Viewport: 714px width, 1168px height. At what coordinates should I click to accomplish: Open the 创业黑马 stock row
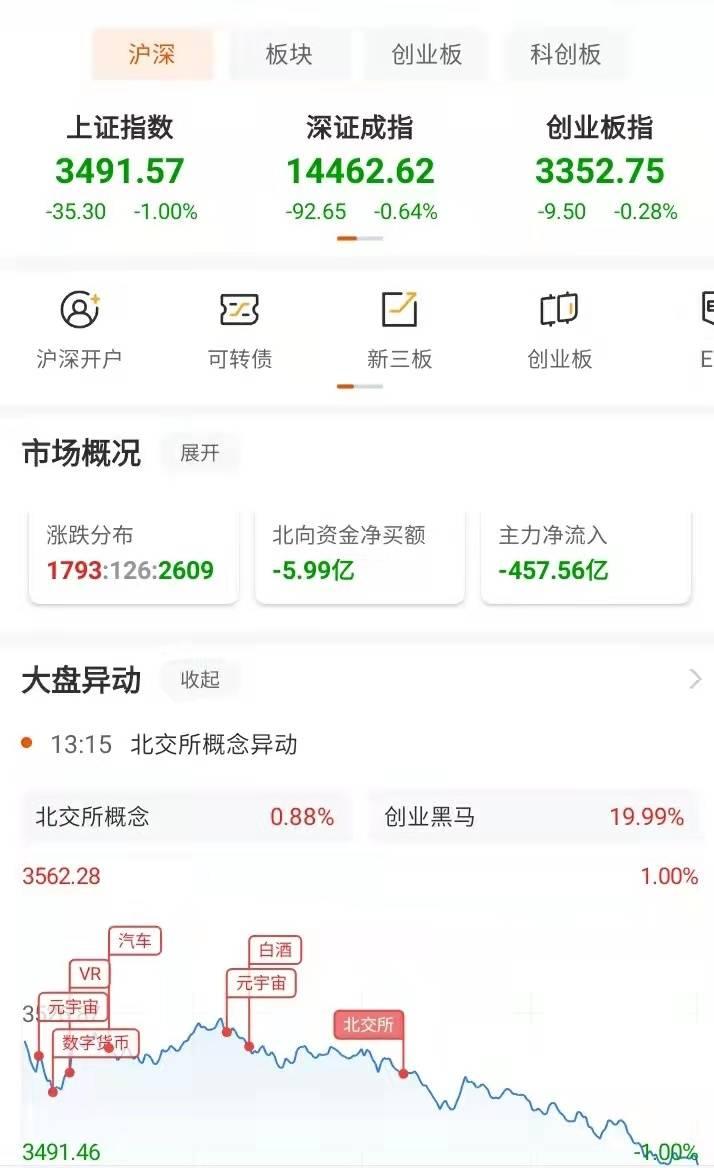point(535,816)
